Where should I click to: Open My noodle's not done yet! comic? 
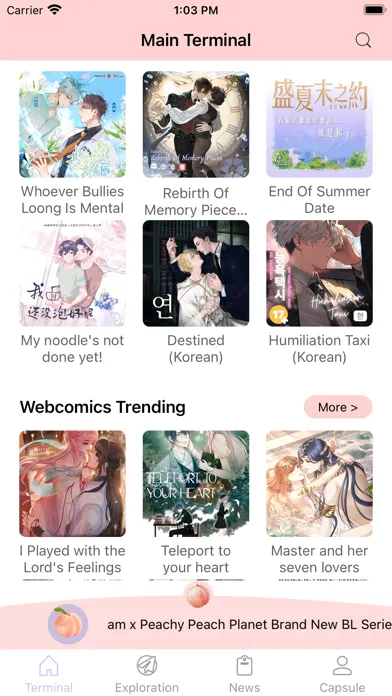72,273
